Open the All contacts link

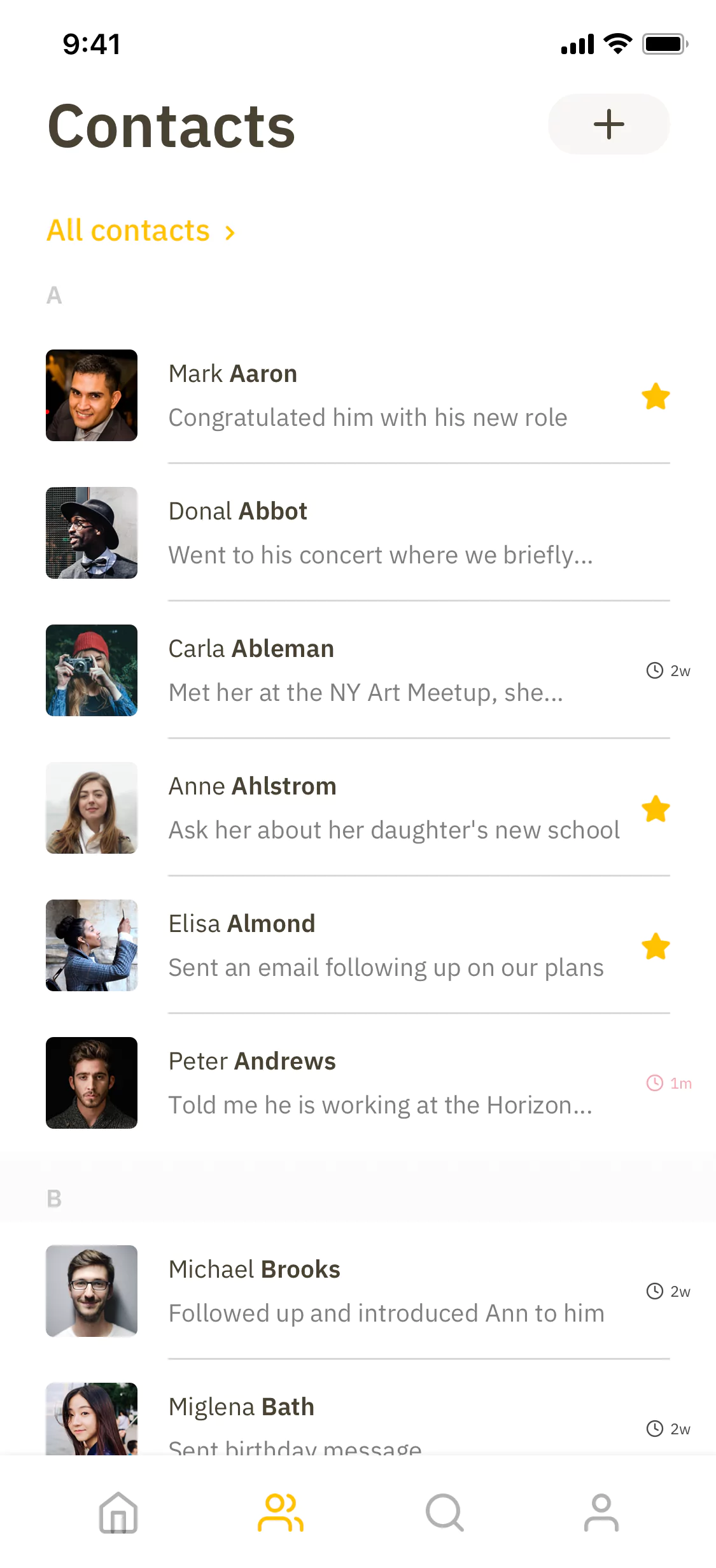coord(128,230)
